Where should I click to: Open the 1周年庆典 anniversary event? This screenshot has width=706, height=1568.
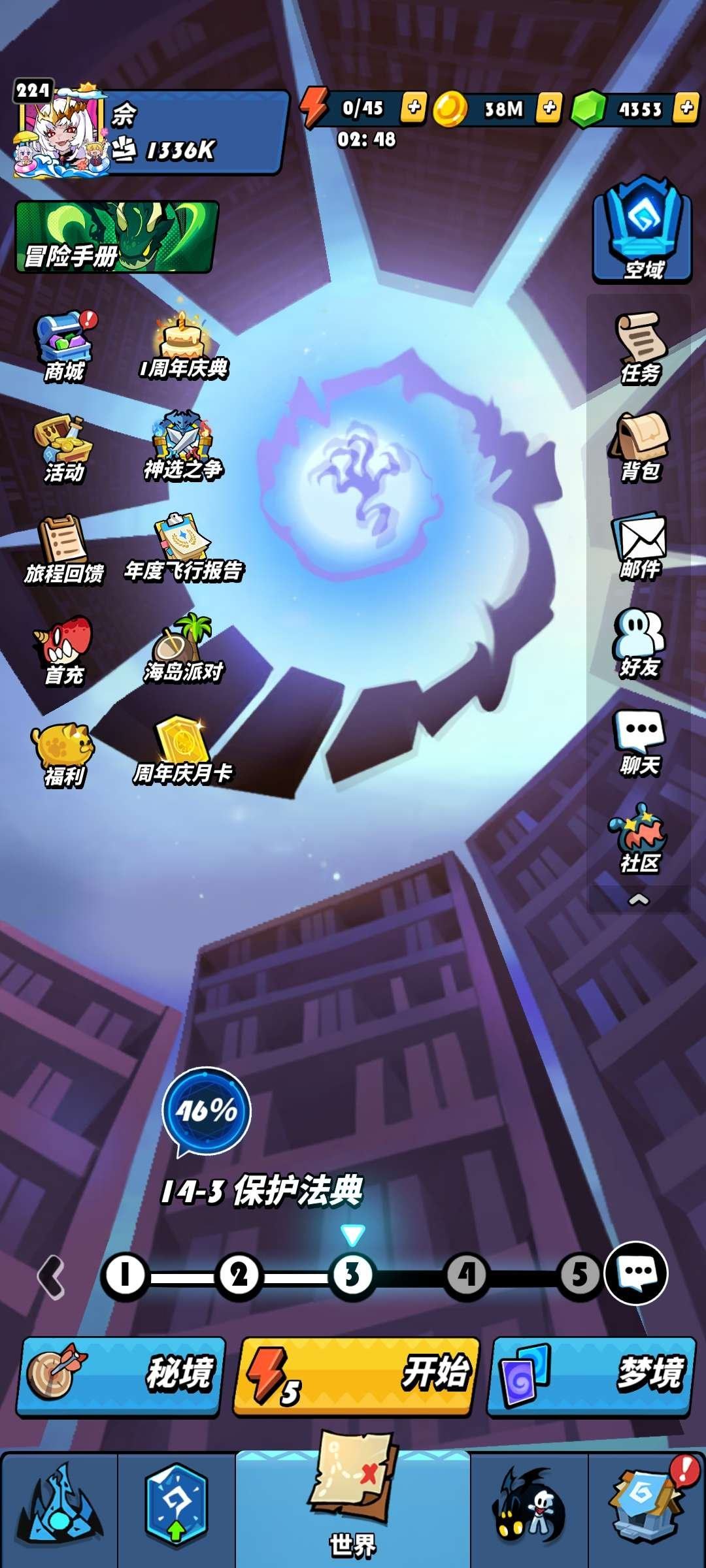183,346
